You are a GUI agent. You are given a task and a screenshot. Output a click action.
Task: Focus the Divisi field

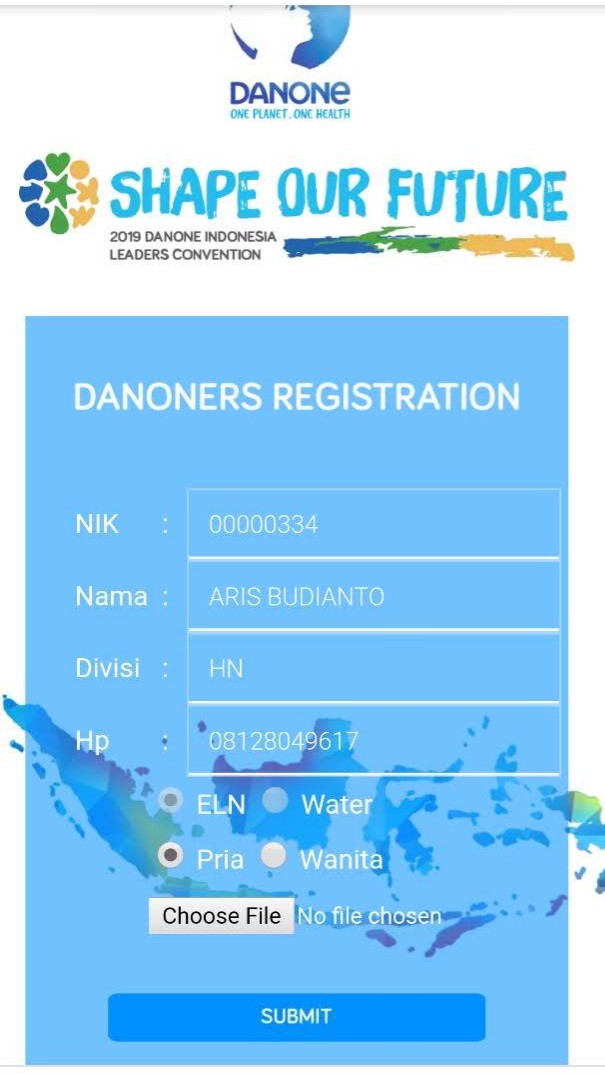click(374, 668)
